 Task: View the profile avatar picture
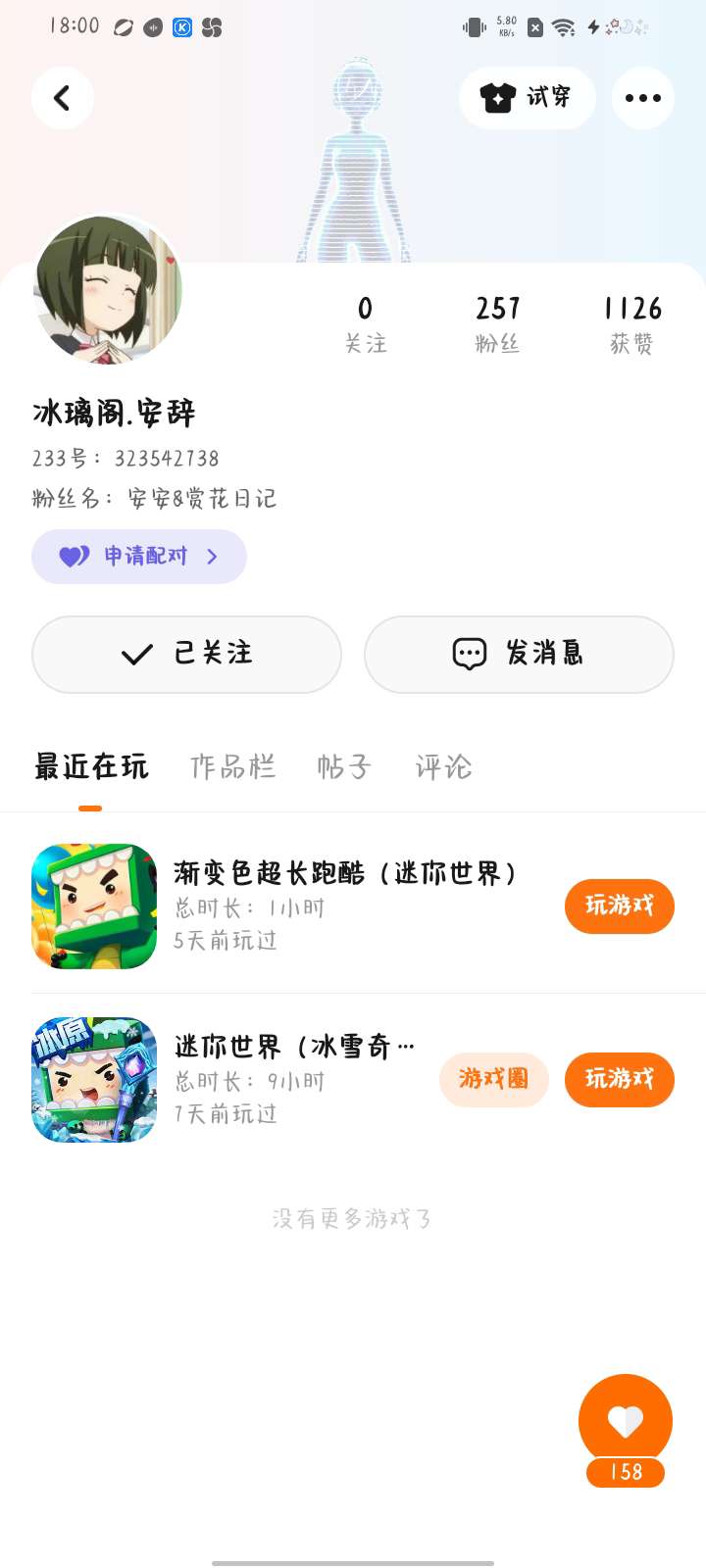click(x=108, y=289)
